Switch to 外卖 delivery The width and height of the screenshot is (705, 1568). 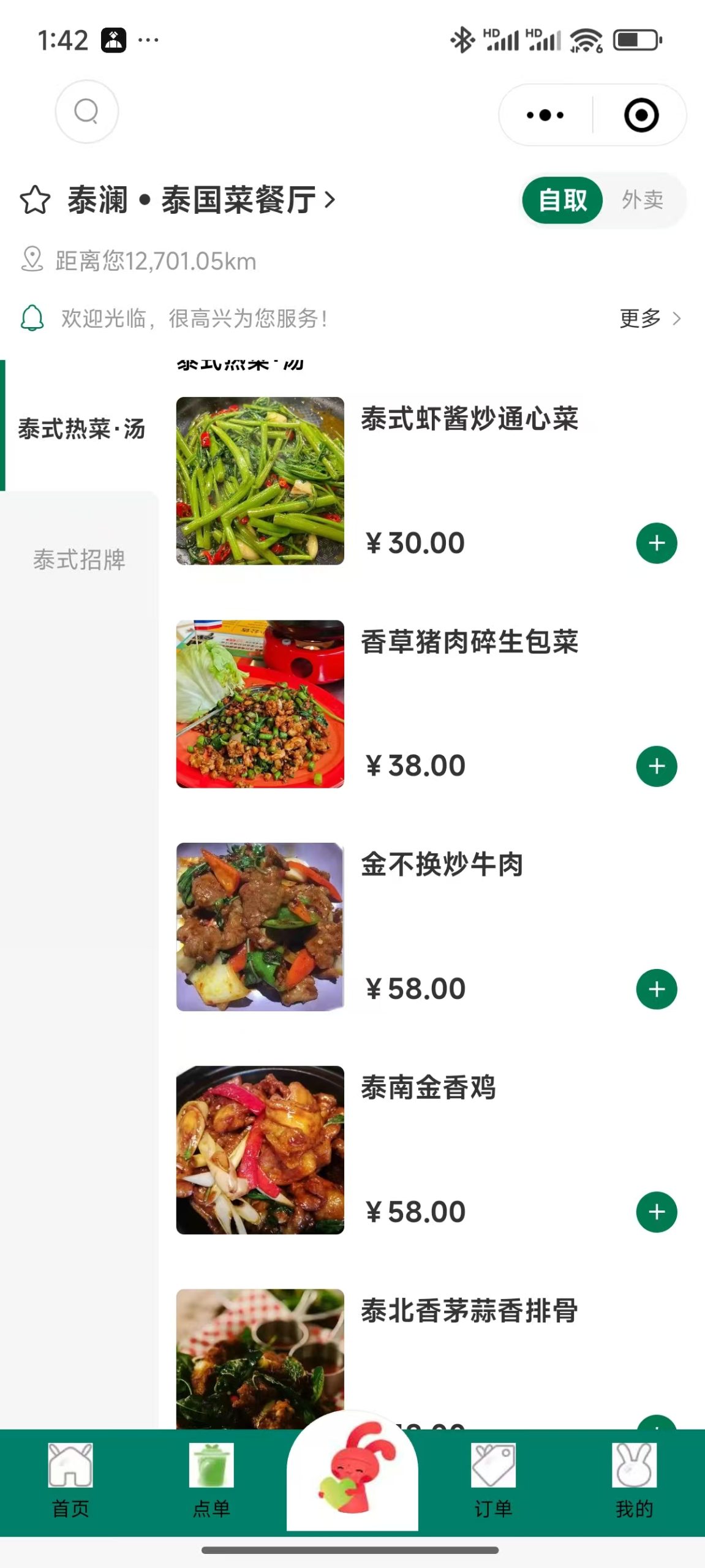(x=643, y=200)
